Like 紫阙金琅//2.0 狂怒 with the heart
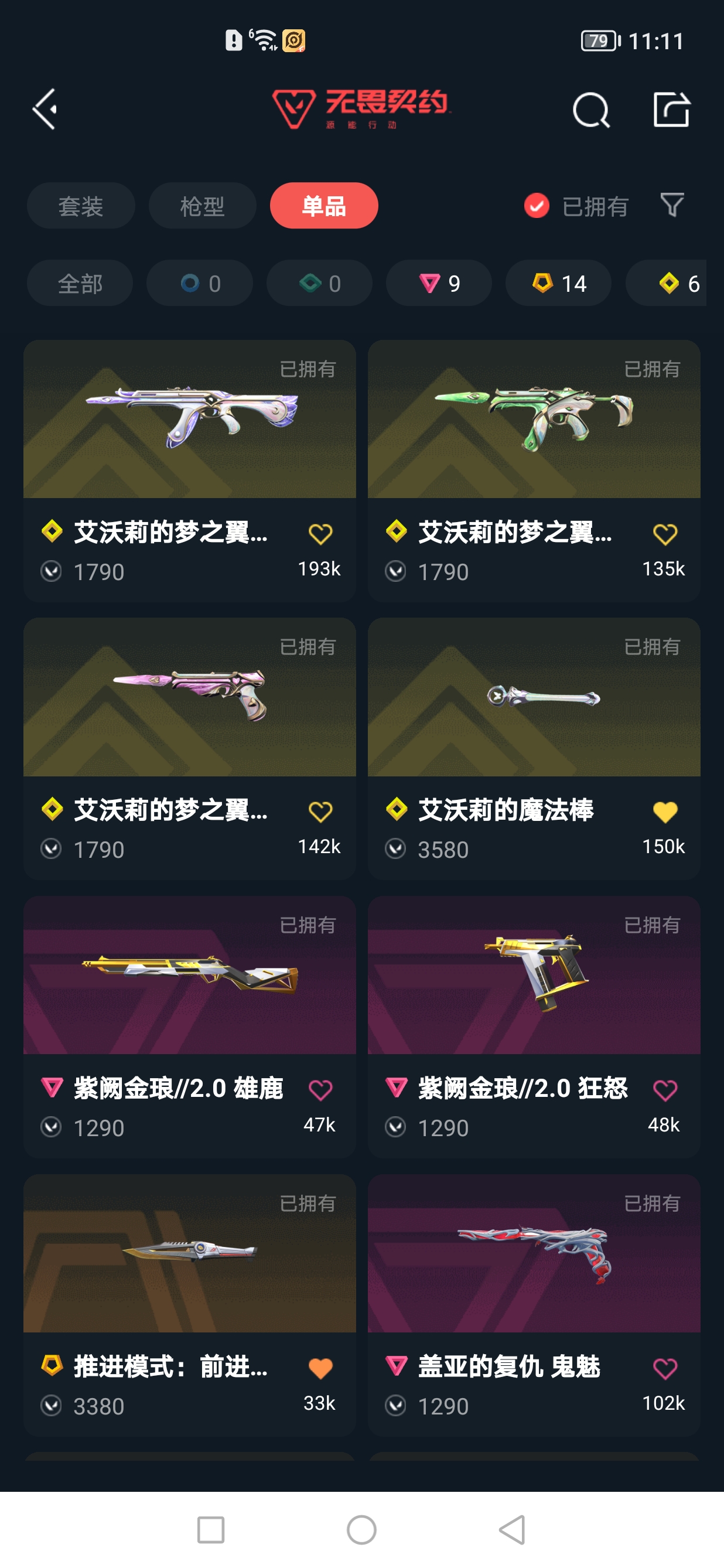The width and height of the screenshot is (724, 1568). coord(664,1089)
